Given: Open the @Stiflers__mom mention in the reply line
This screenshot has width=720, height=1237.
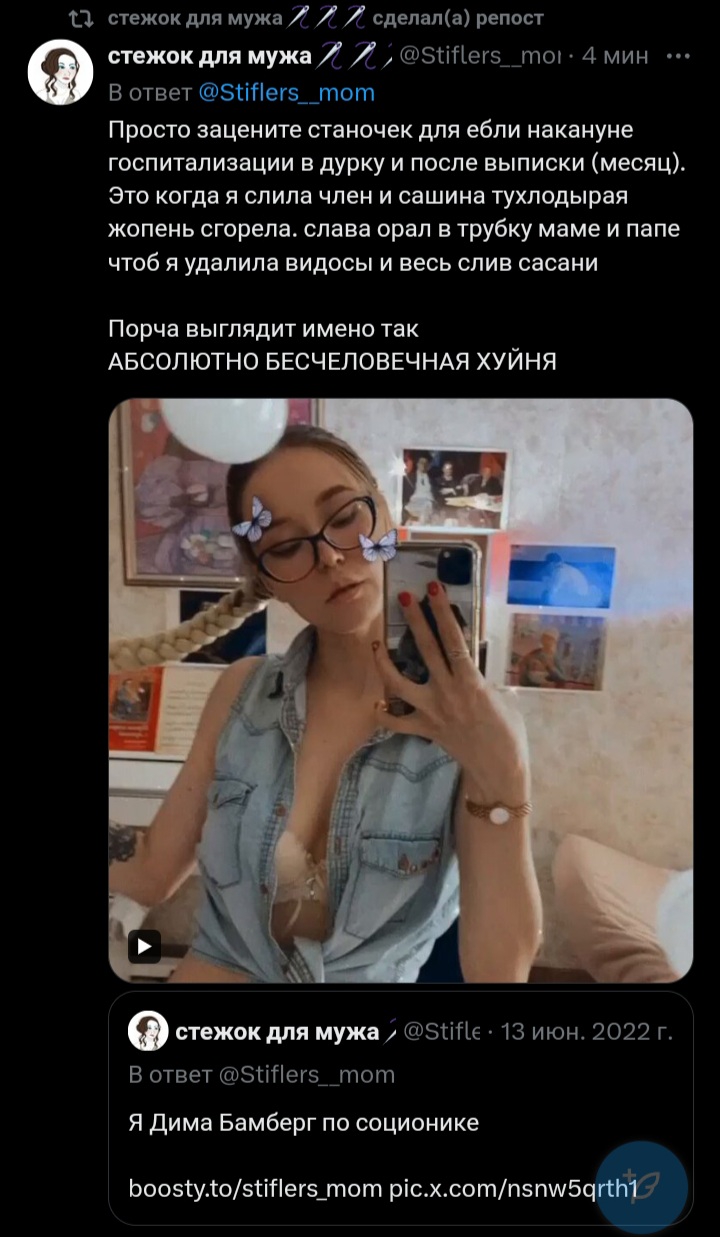Looking at the screenshot, I should point(286,93).
